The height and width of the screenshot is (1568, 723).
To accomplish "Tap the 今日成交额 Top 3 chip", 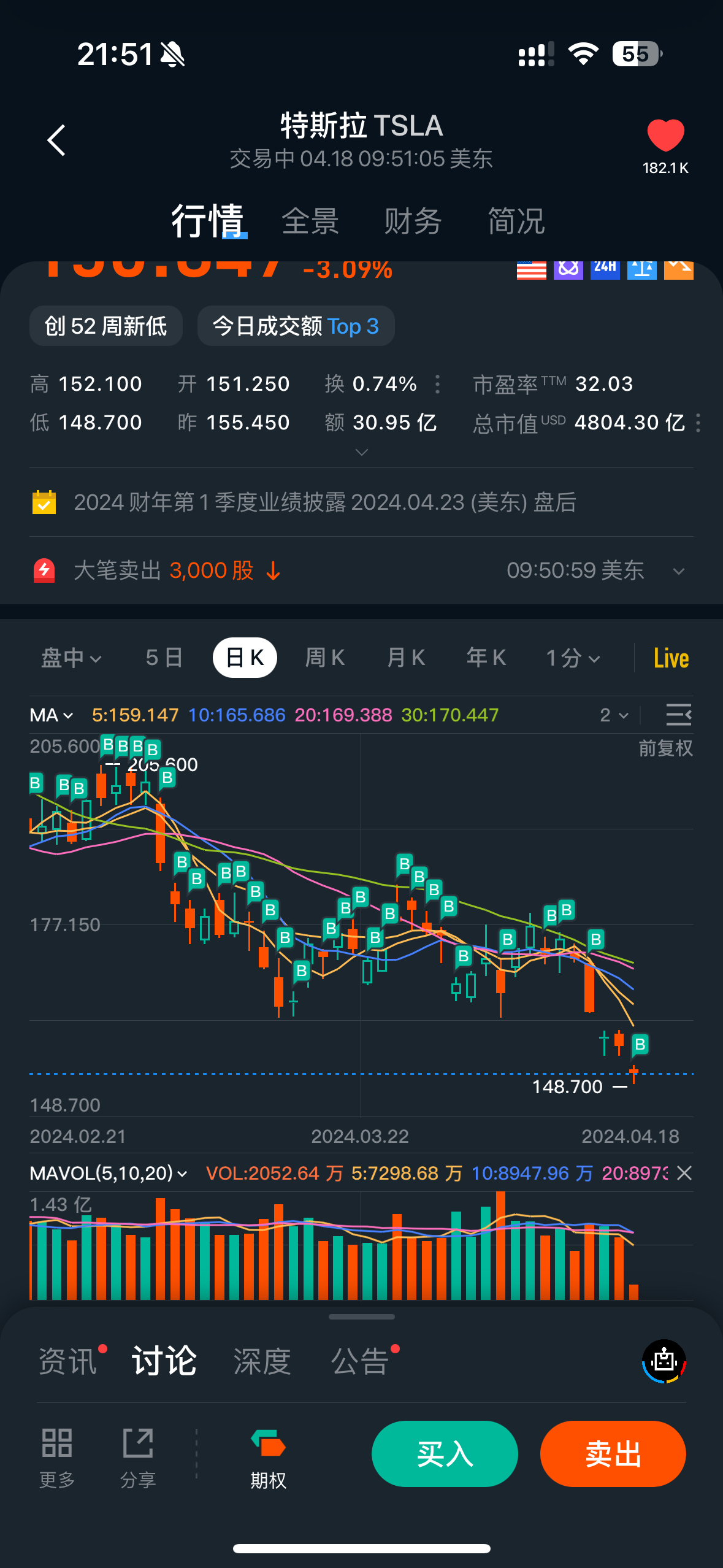I will click(296, 326).
